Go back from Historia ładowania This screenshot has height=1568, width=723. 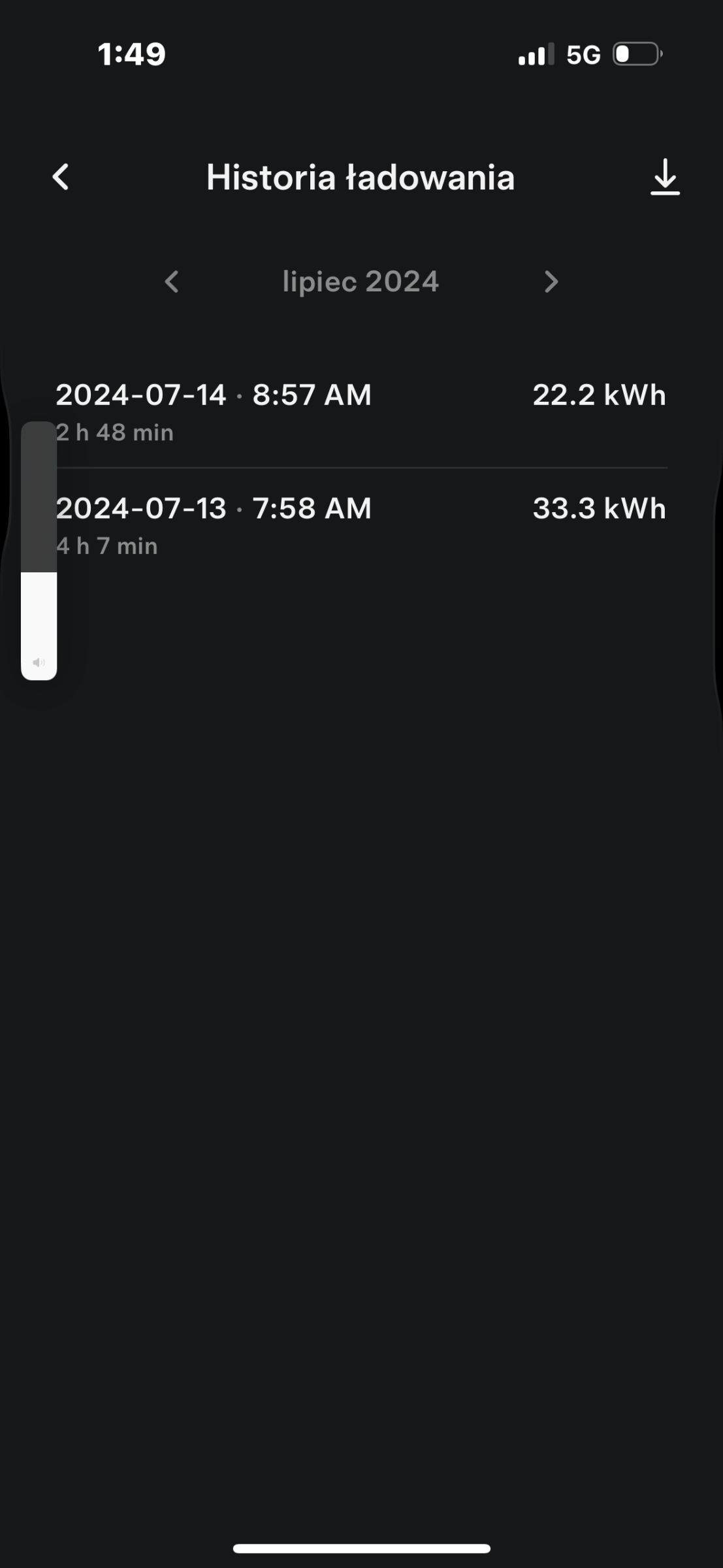click(x=61, y=177)
